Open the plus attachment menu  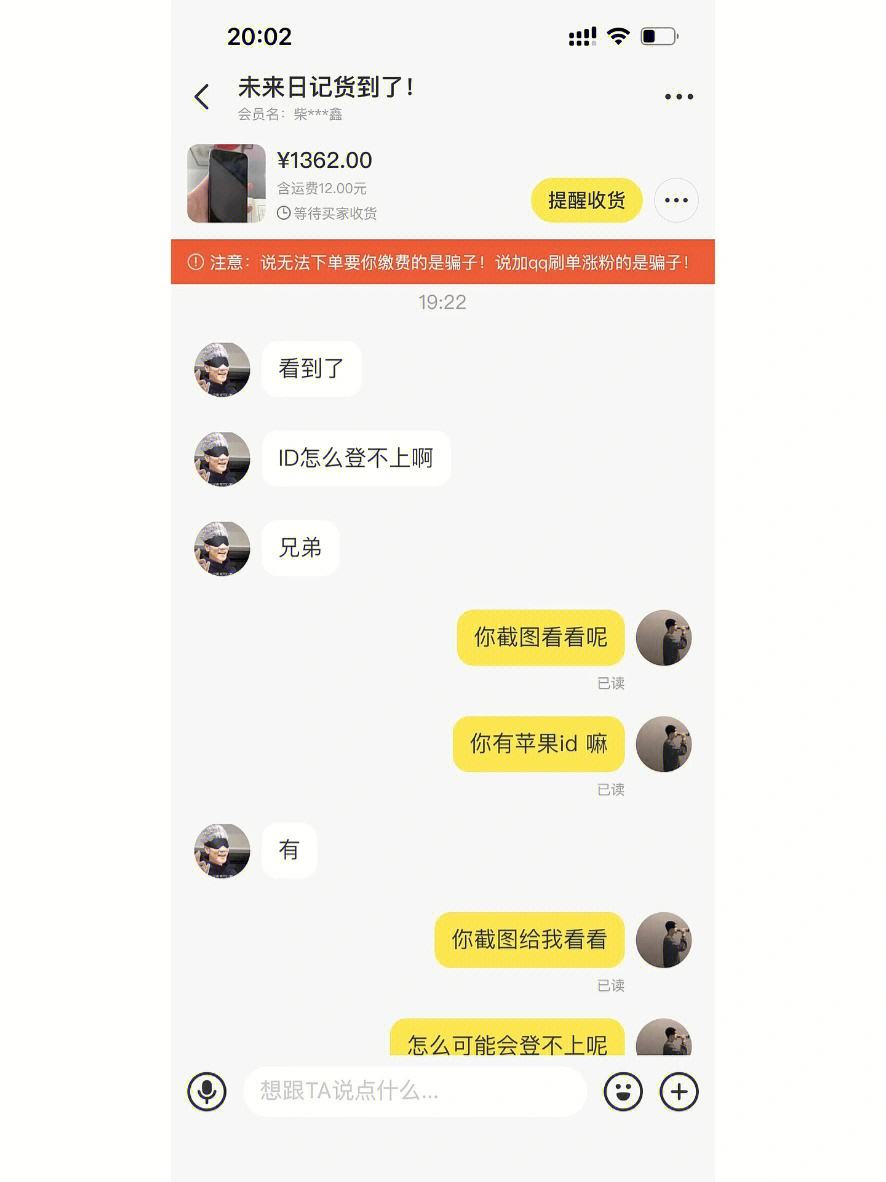point(679,1091)
